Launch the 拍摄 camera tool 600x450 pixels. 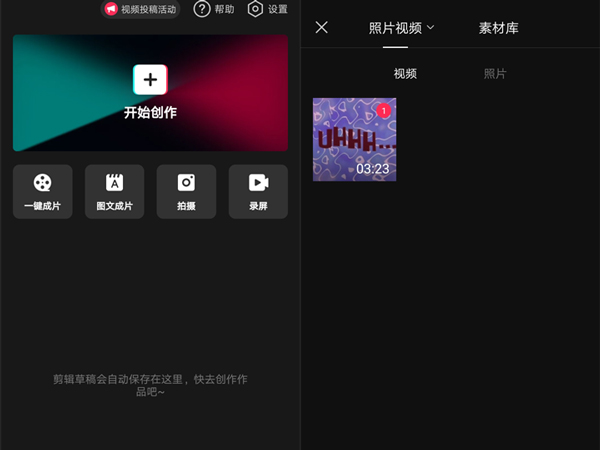(x=186, y=192)
